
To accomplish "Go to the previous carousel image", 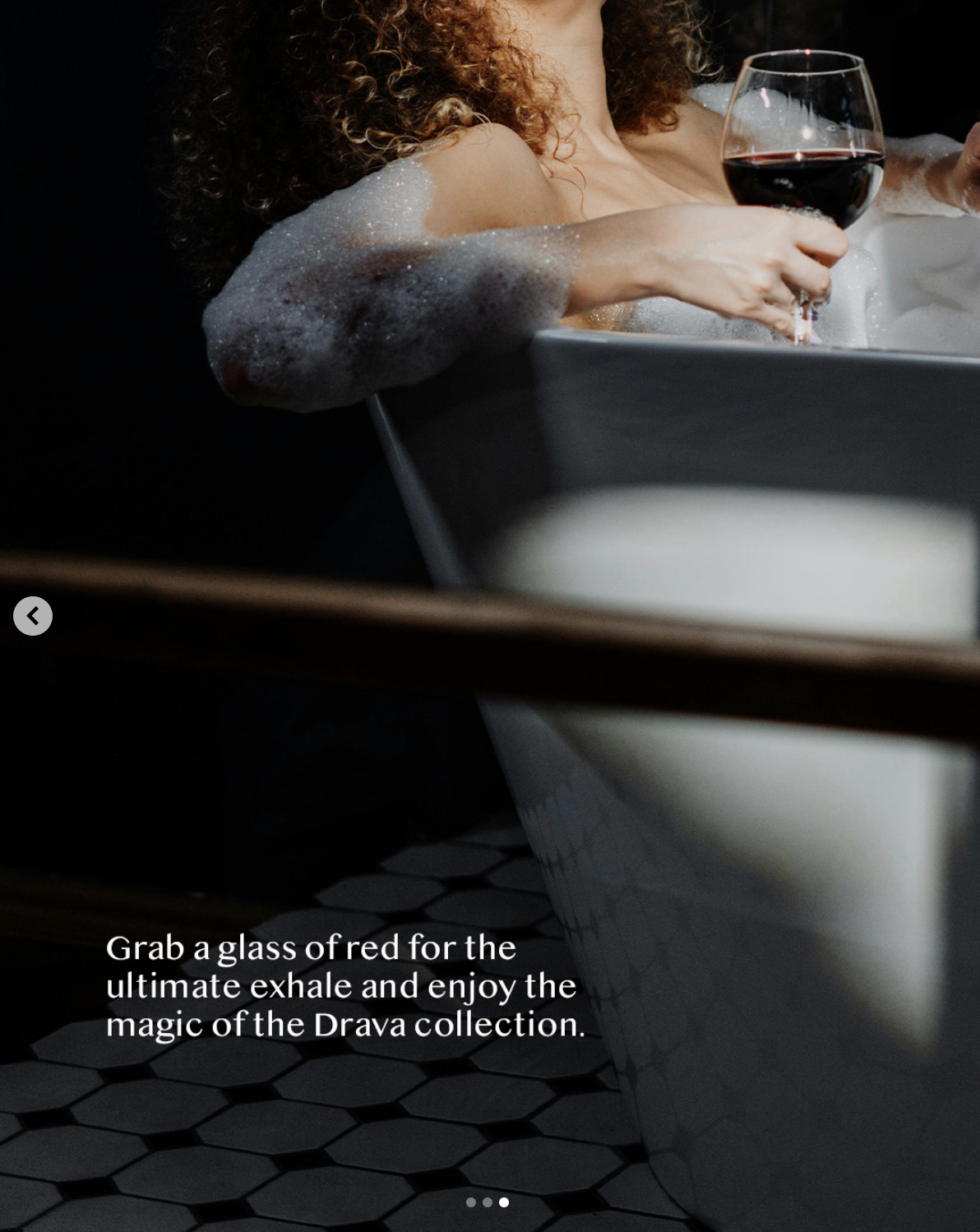I will pos(33,616).
